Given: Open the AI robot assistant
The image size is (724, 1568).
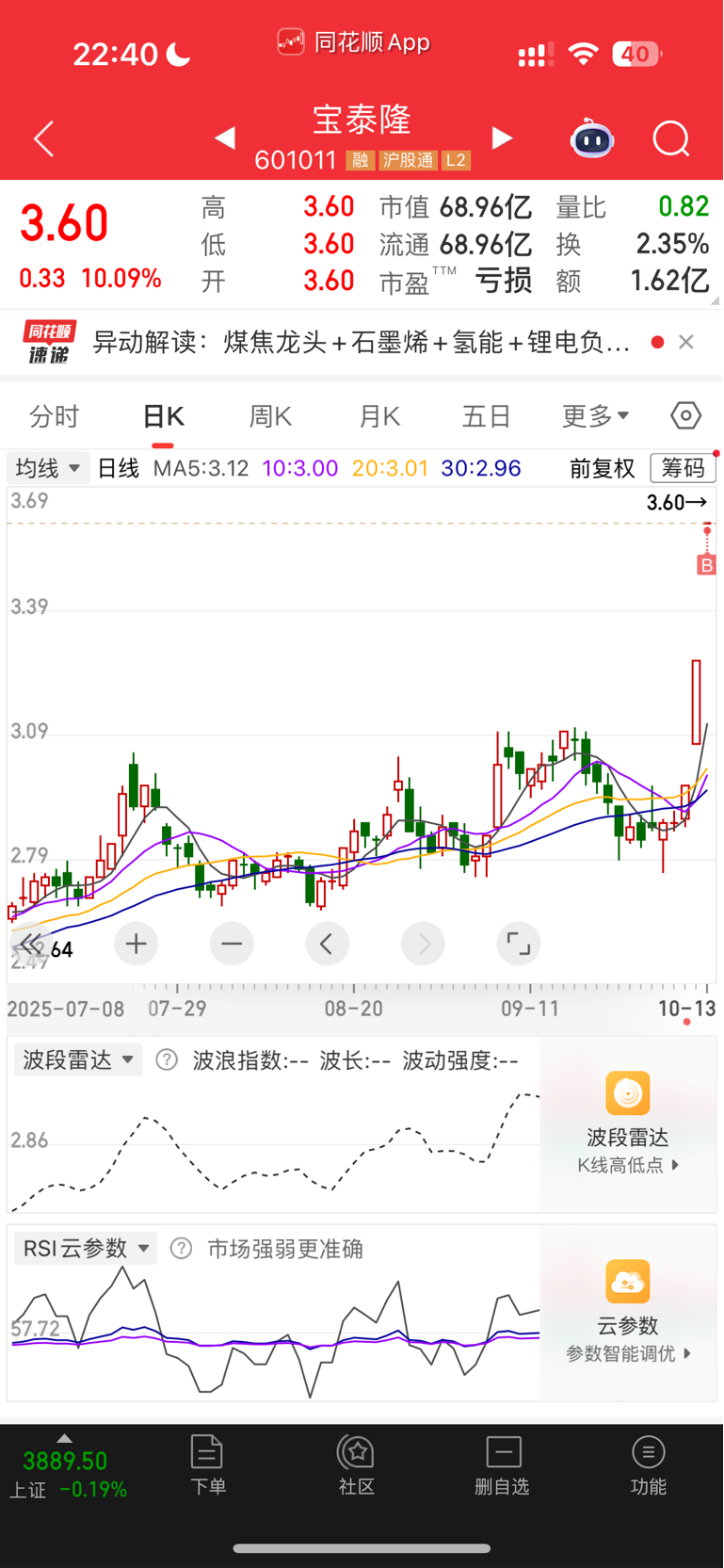Looking at the screenshot, I should 592,139.
